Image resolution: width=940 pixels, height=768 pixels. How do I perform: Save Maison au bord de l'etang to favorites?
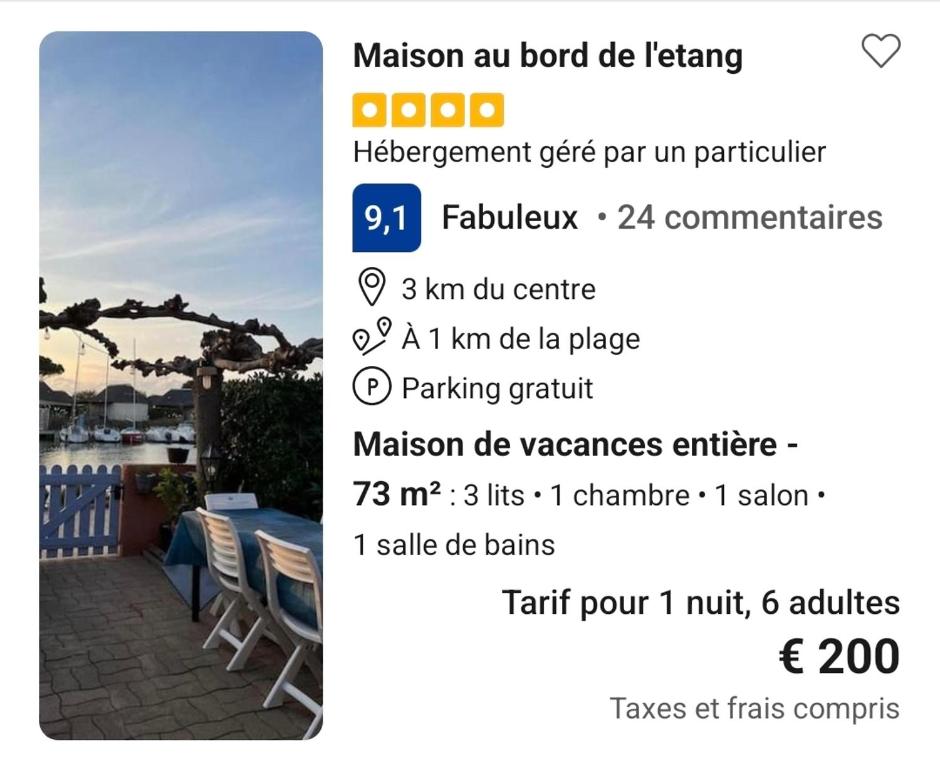tap(881, 50)
